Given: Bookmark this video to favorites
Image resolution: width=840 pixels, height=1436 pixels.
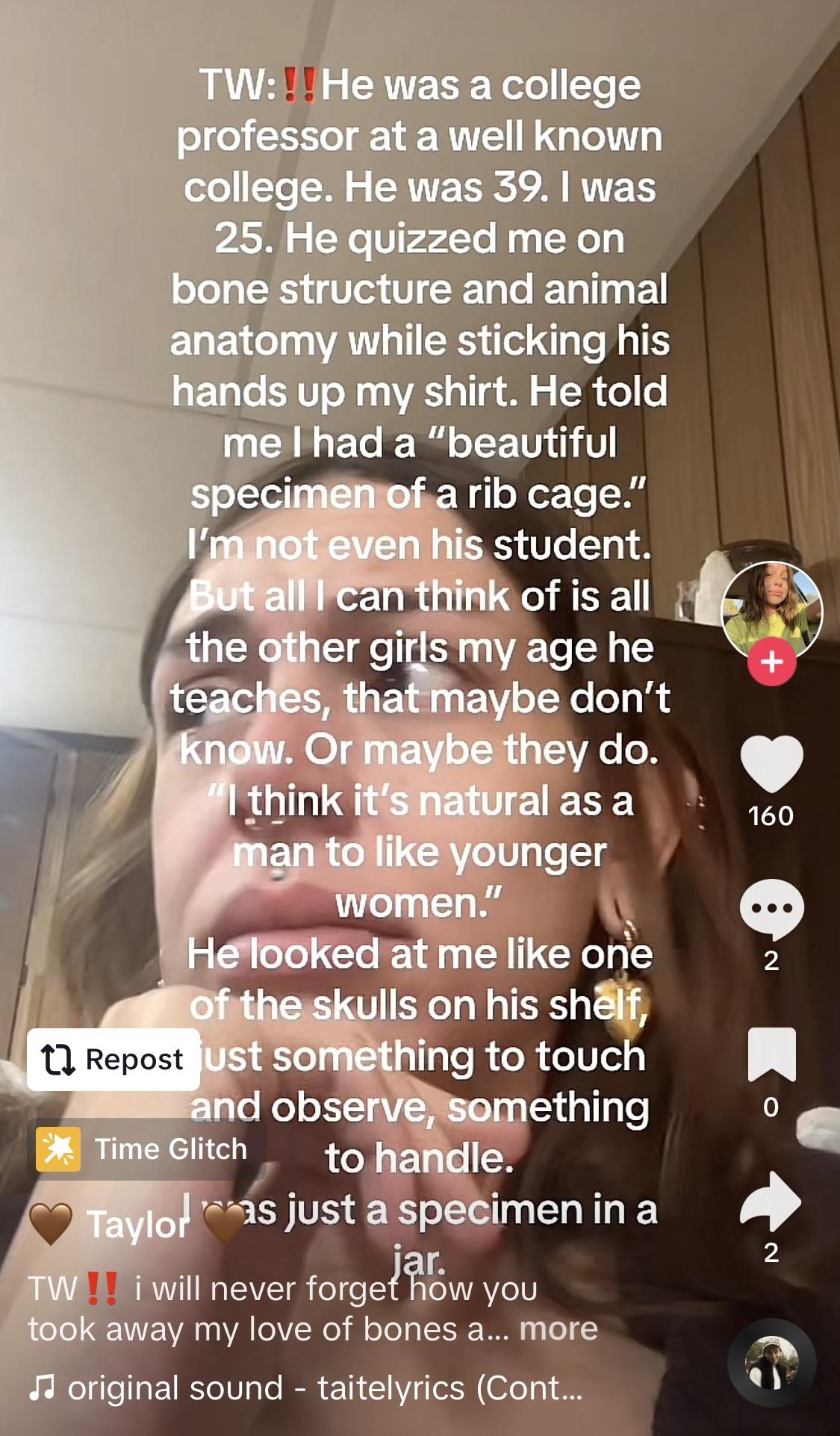Looking at the screenshot, I should pyautogui.click(x=771, y=1054).
